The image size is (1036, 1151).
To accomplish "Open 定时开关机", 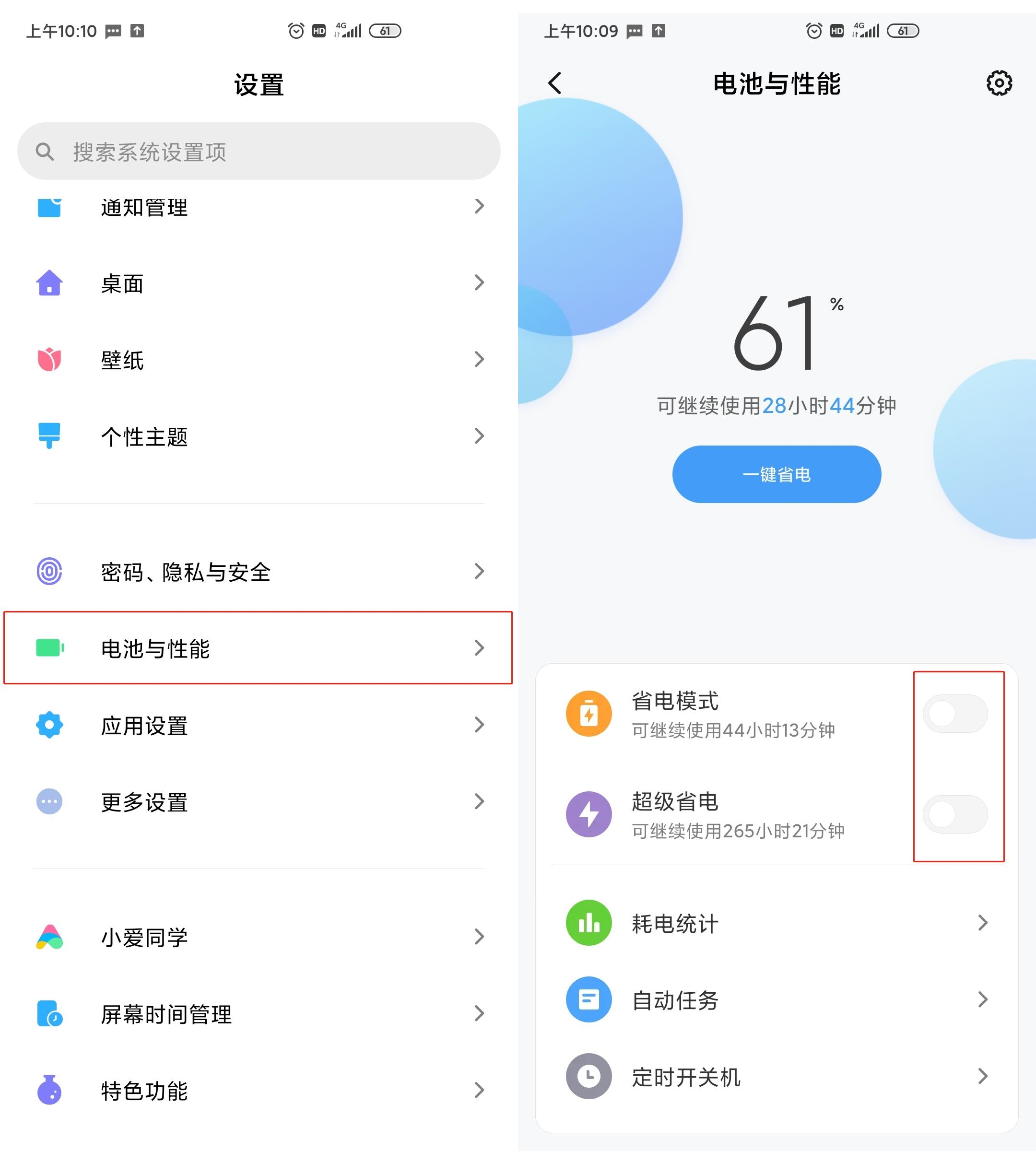I will coord(777,1077).
